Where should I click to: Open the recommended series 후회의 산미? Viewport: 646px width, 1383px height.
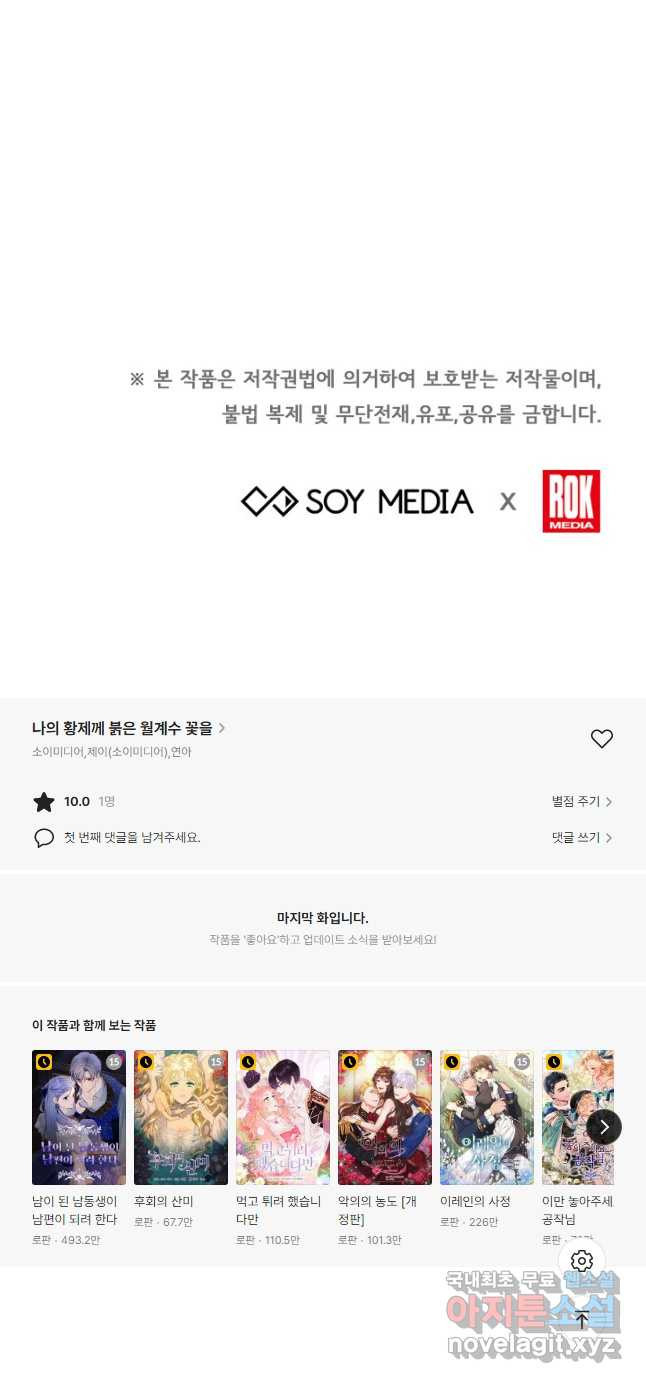(181, 1117)
